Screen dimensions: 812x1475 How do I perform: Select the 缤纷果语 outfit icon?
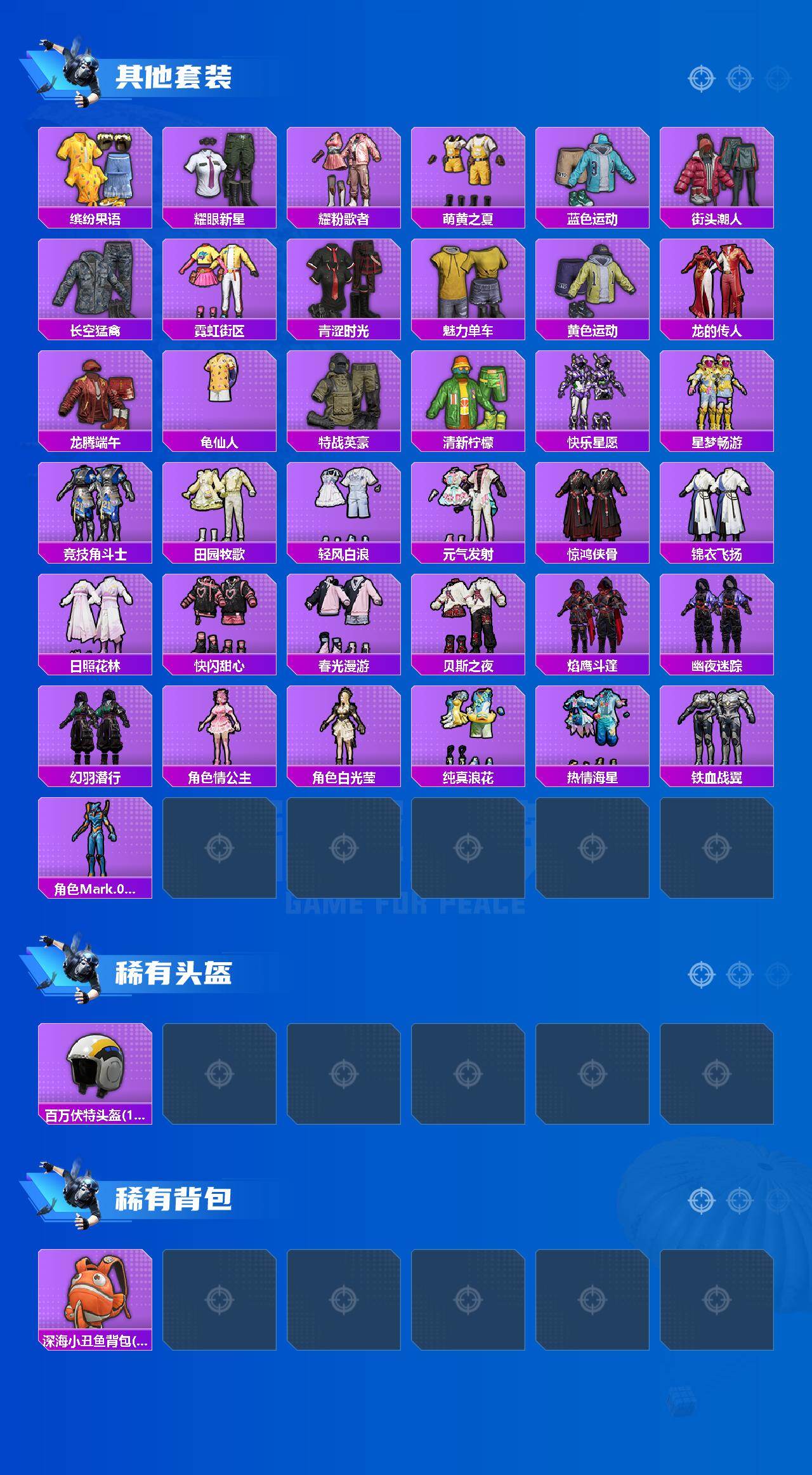pos(95,168)
